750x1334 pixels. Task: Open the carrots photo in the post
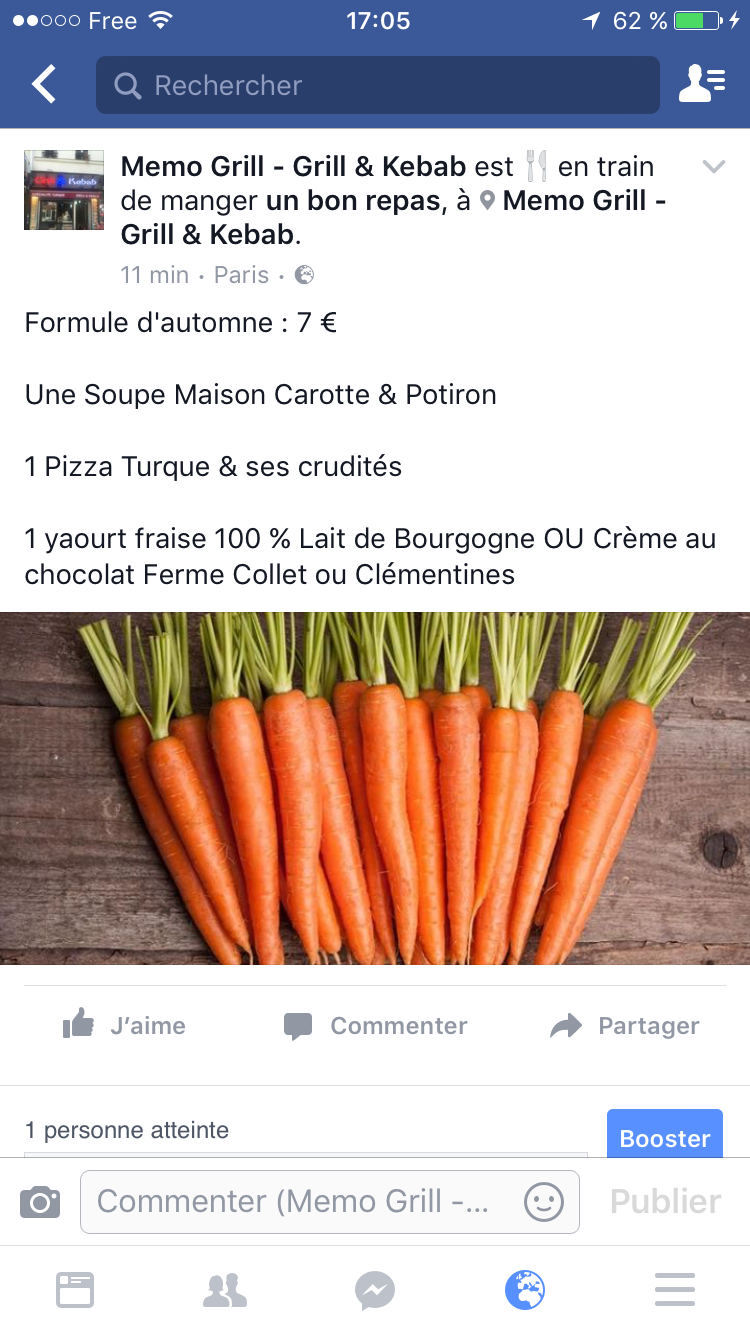click(375, 788)
